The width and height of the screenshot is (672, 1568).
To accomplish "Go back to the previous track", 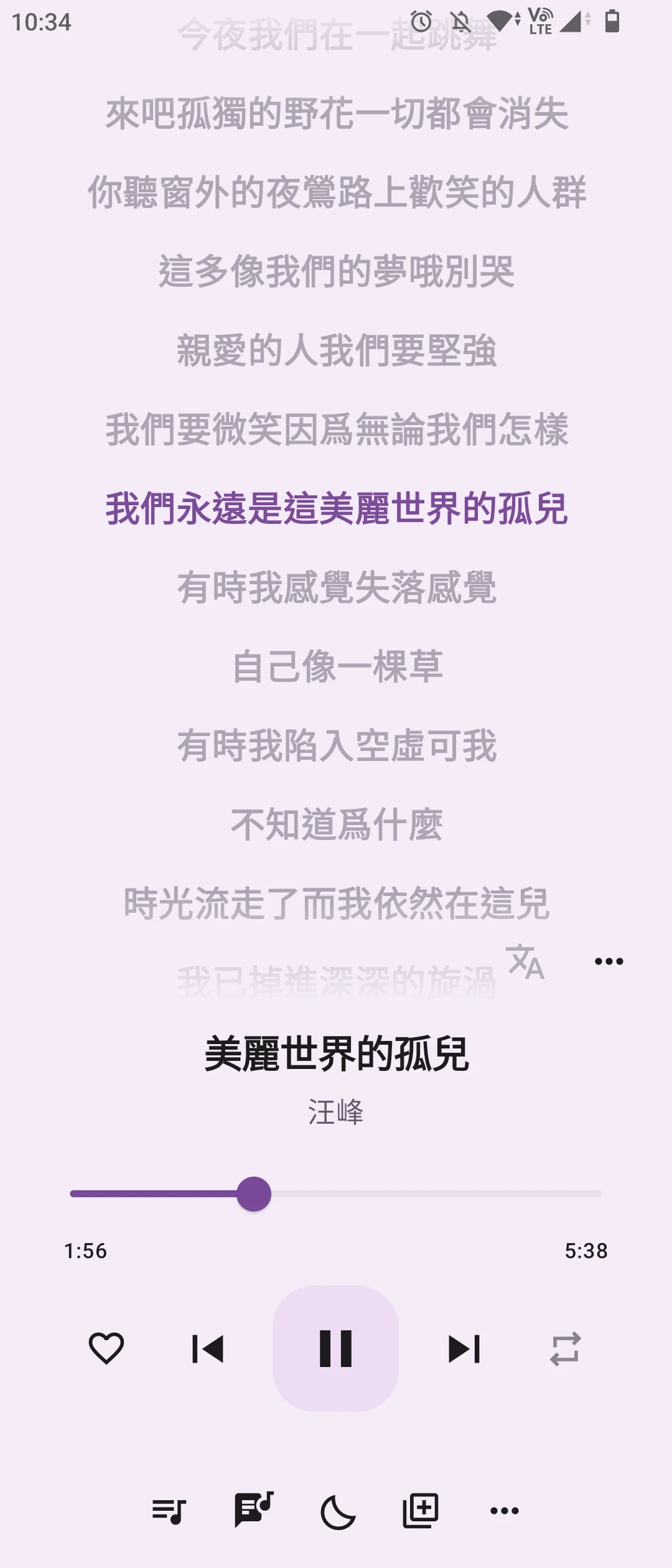I will click(207, 1348).
